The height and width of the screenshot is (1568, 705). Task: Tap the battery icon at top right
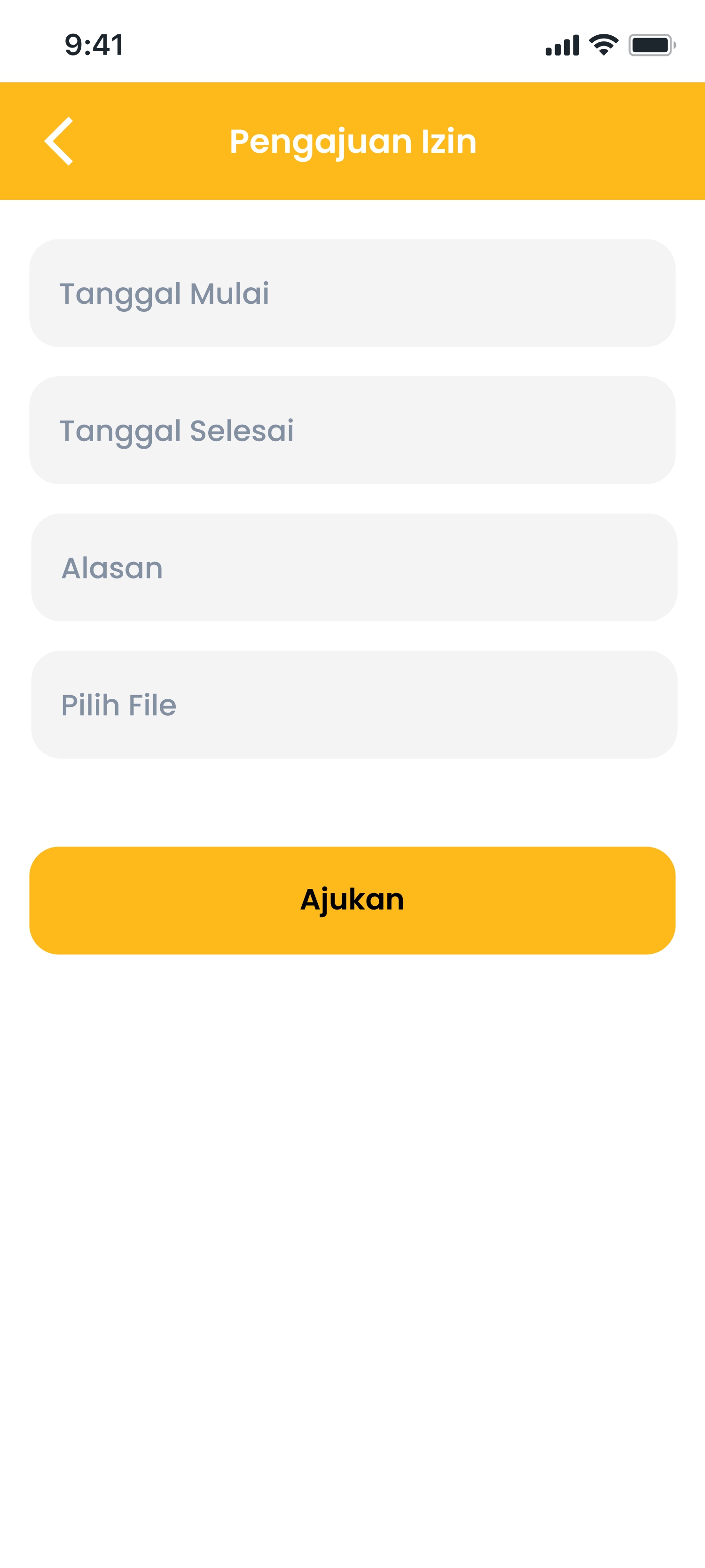click(x=651, y=44)
